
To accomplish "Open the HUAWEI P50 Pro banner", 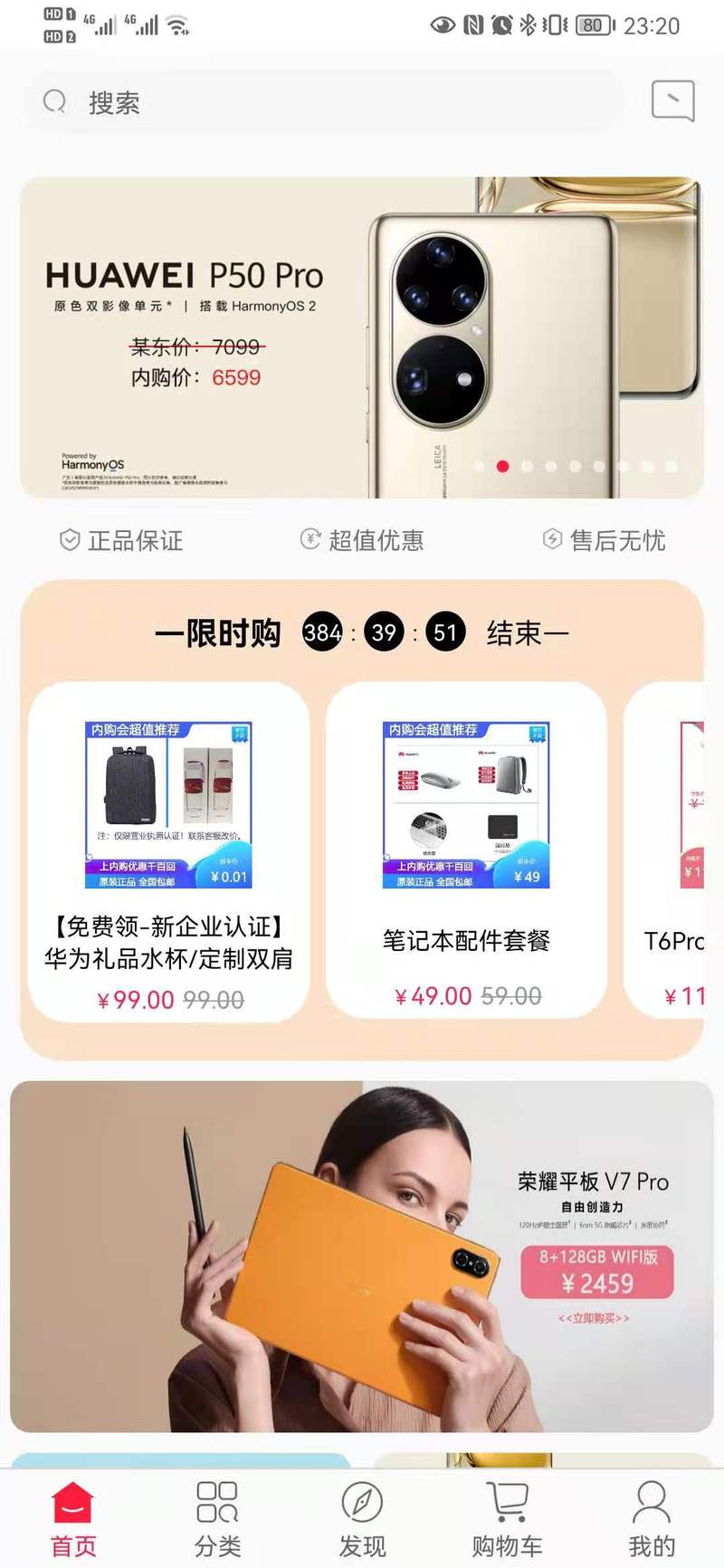I will pyautogui.click(x=362, y=337).
